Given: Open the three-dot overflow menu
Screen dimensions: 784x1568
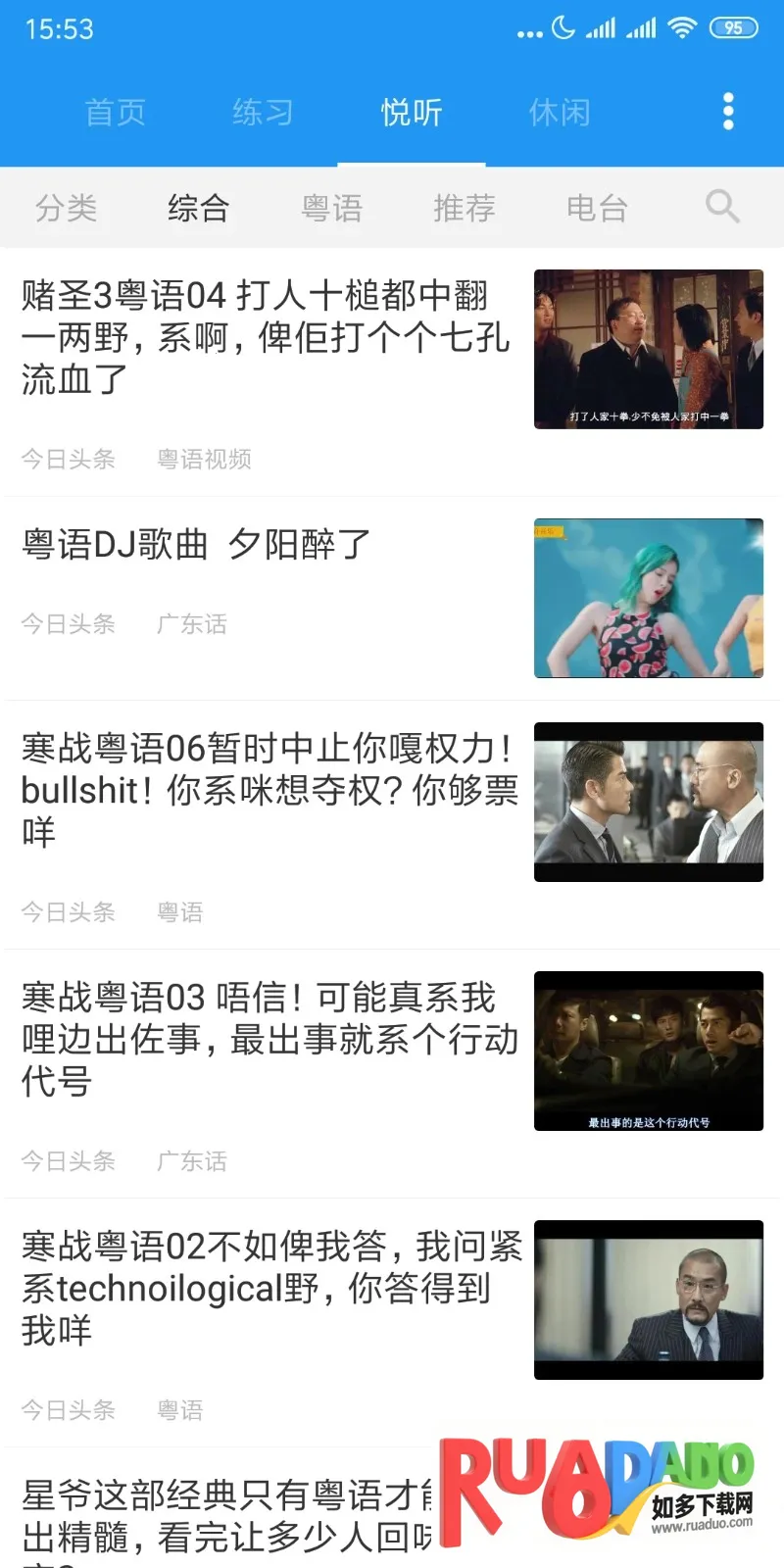Looking at the screenshot, I should pos(728,112).
